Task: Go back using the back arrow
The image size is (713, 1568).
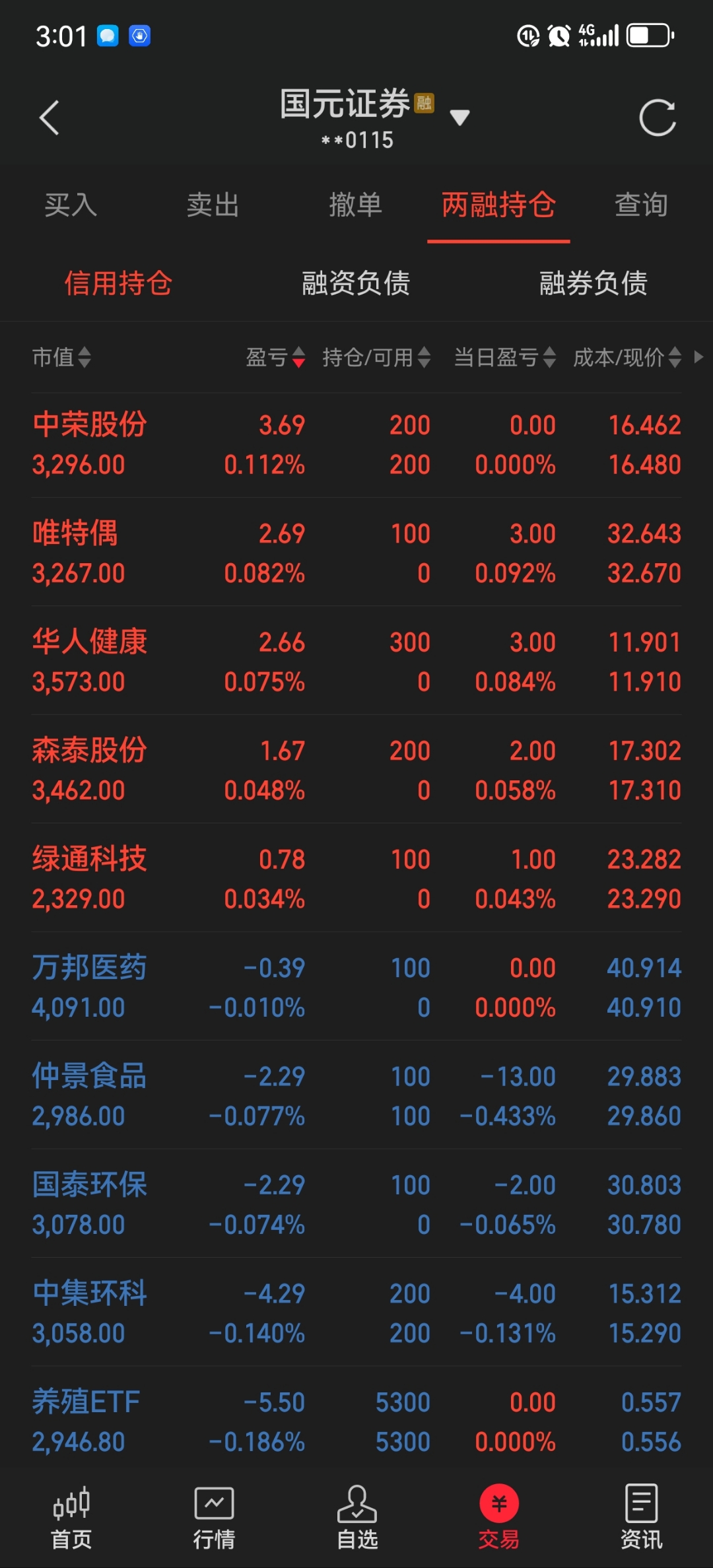Action: tap(50, 116)
